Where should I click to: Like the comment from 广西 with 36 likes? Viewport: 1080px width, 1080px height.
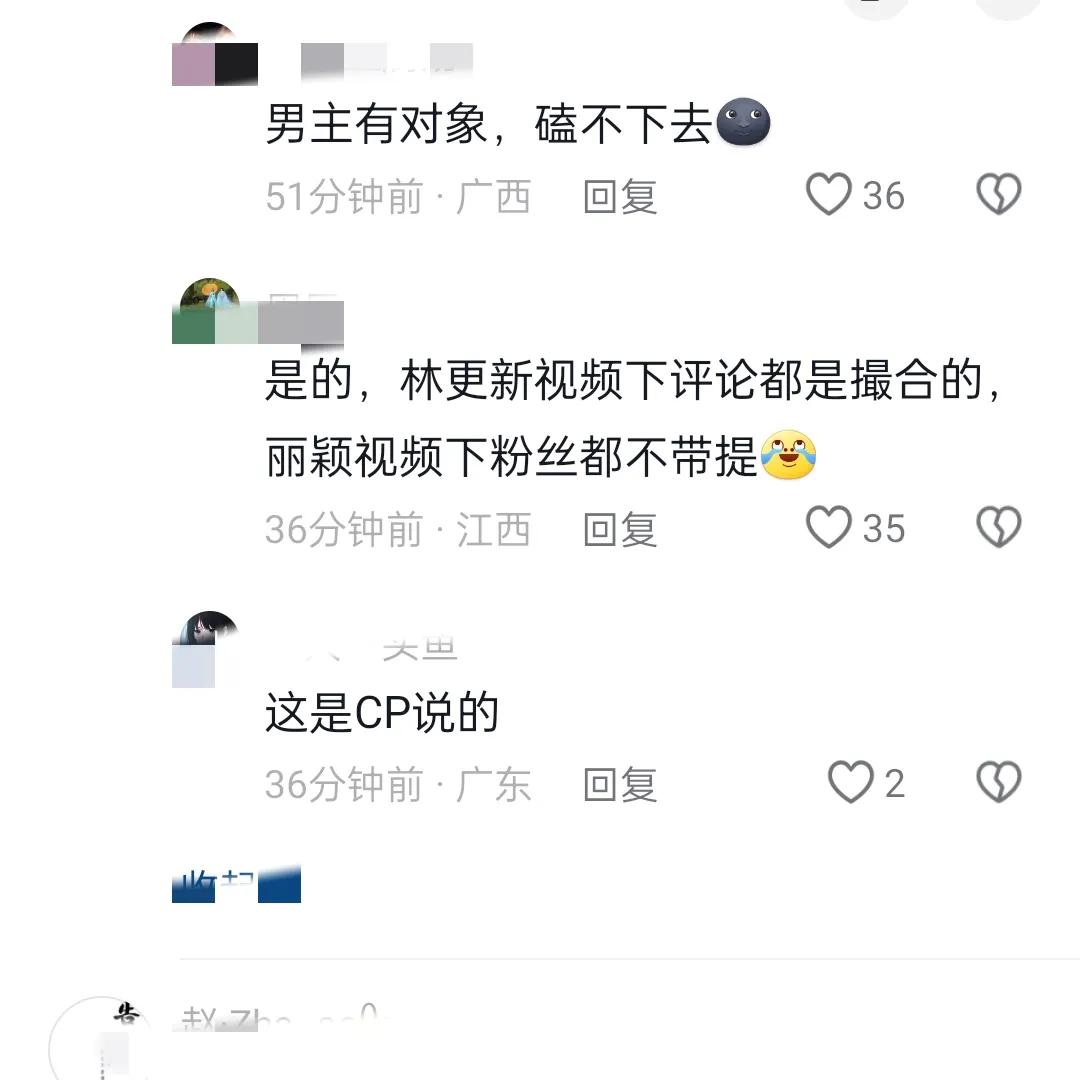(x=829, y=195)
